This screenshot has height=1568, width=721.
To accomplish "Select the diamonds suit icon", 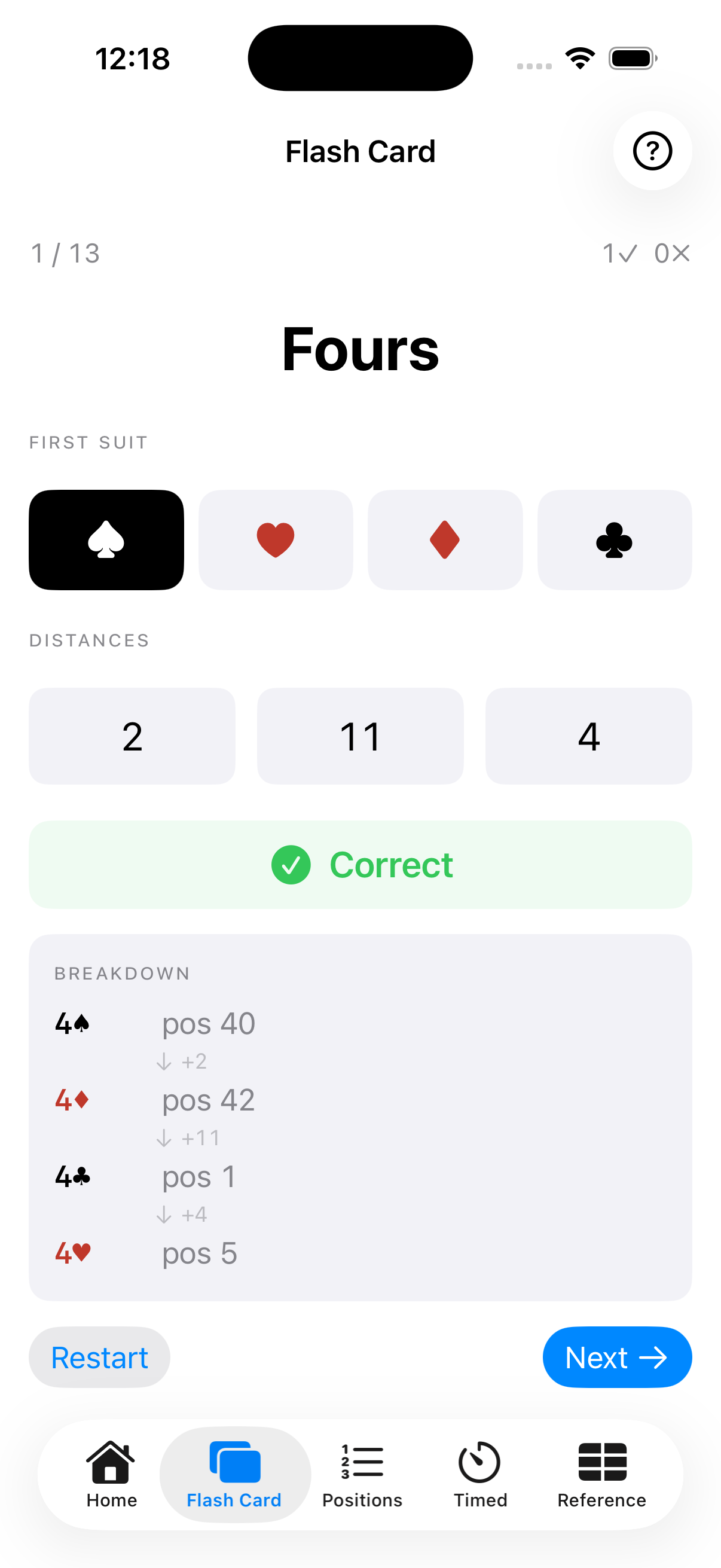I will (445, 539).
